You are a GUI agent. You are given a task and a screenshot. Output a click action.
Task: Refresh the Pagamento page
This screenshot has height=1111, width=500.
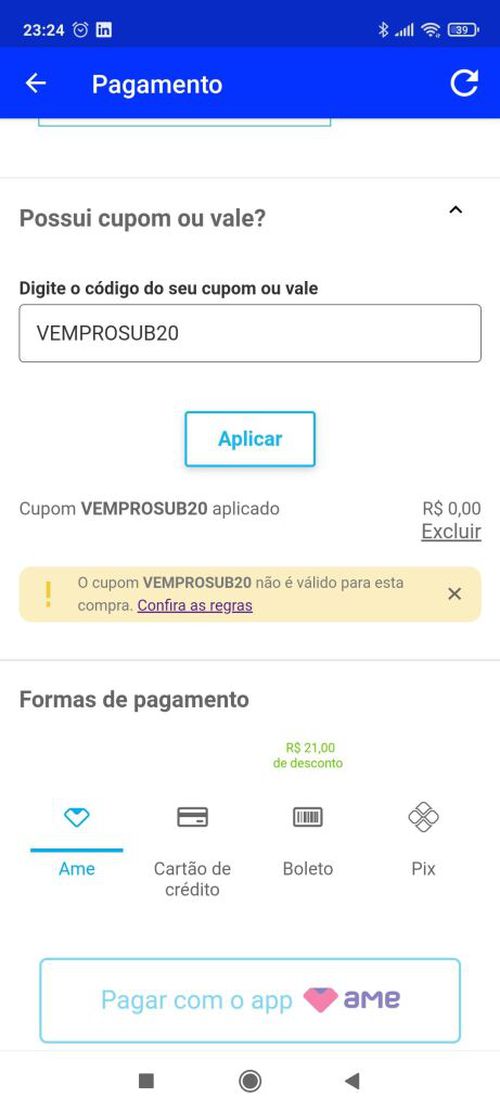[465, 84]
